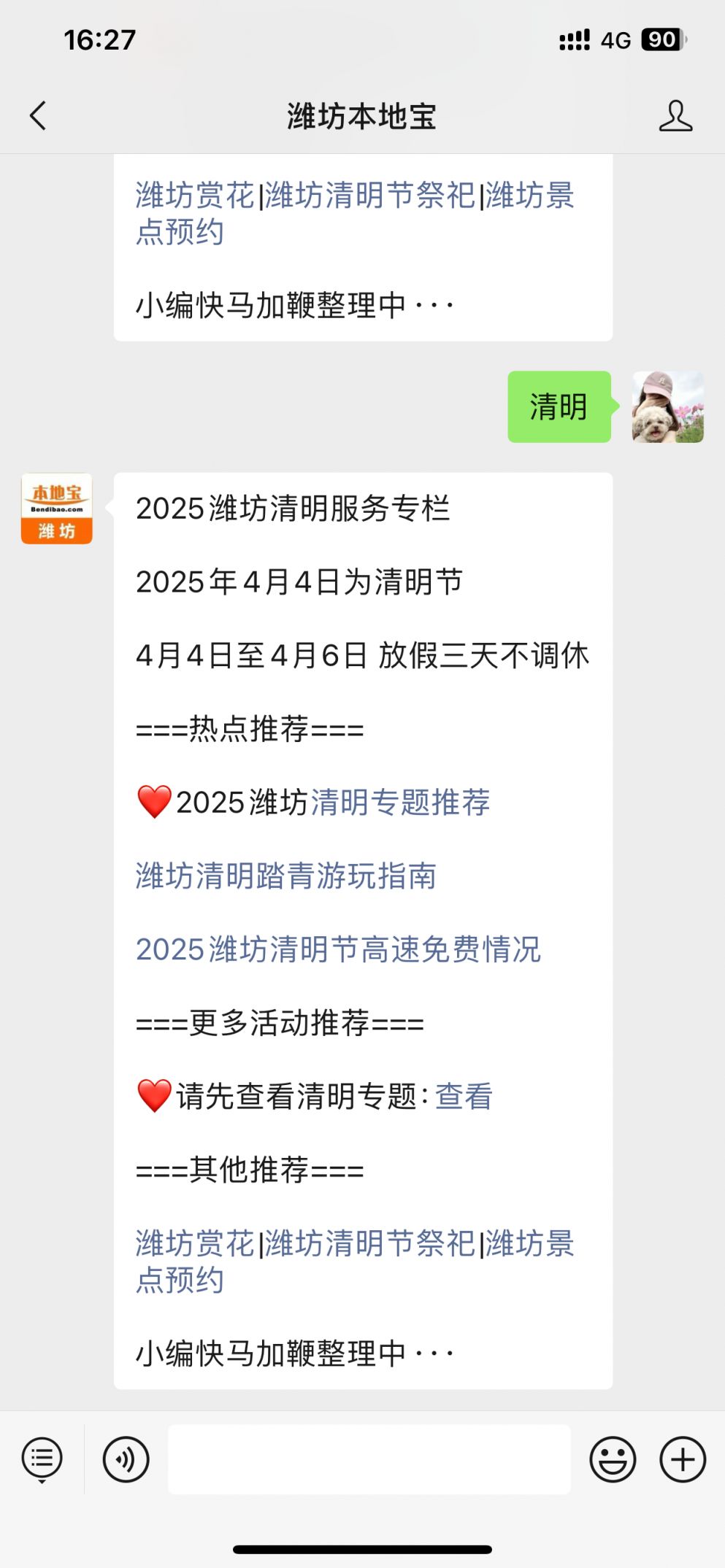
Task: Open 潍坊清明踏青游玩指南 link
Action: [x=286, y=876]
